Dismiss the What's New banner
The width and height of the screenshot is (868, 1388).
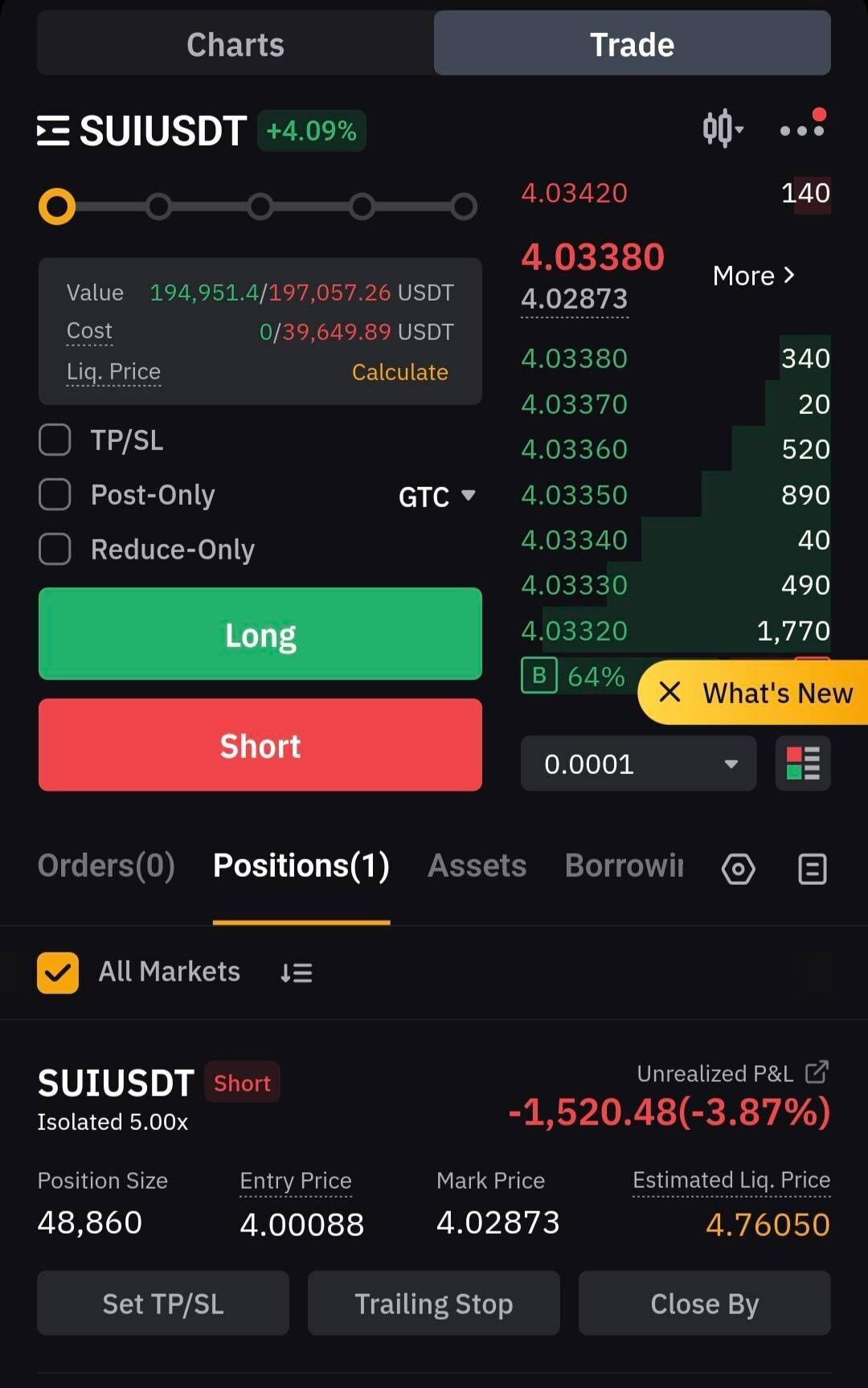[669, 692]
